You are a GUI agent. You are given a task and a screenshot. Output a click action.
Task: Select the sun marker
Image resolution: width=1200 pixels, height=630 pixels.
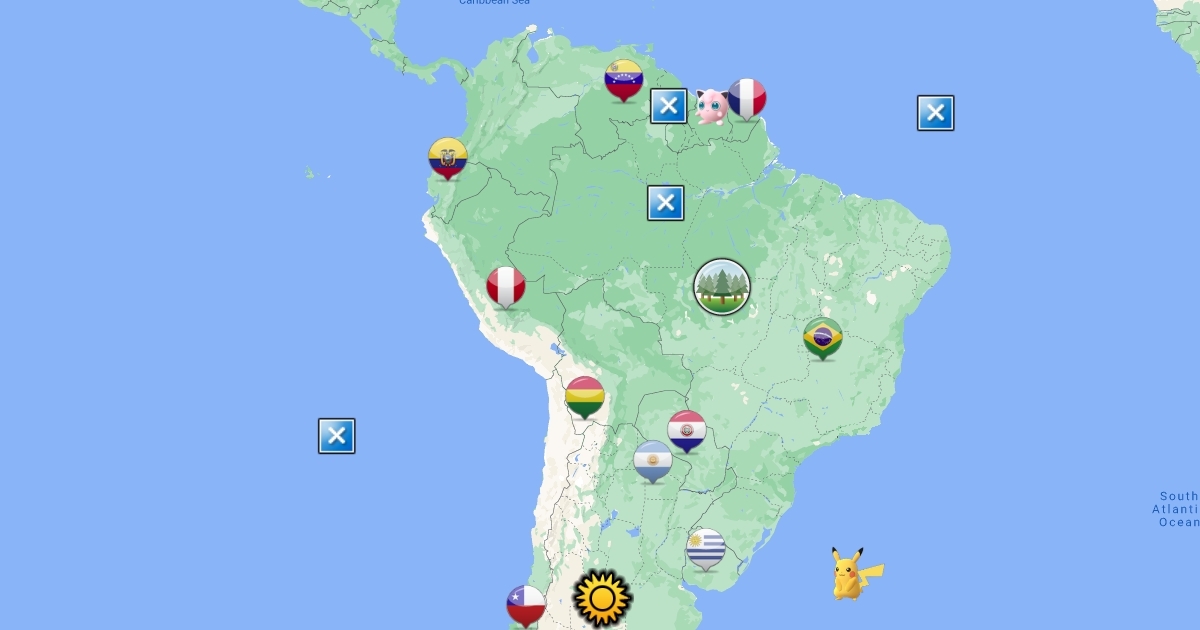coord(602,598)
